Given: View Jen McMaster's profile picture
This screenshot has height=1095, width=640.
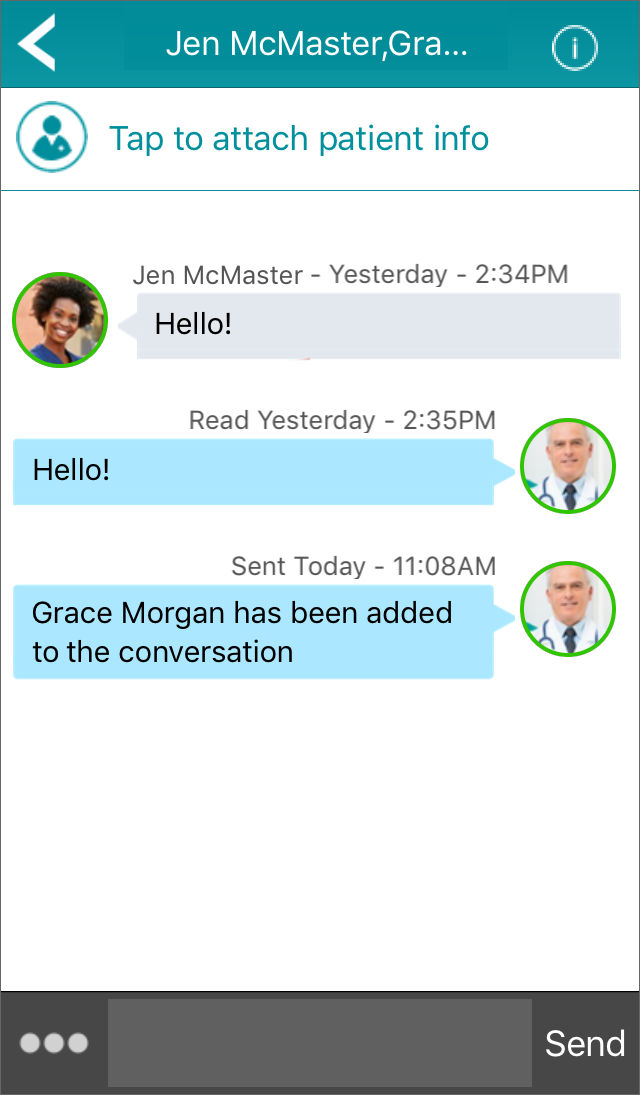Looking at the screenshot, I should pos(59,320).
